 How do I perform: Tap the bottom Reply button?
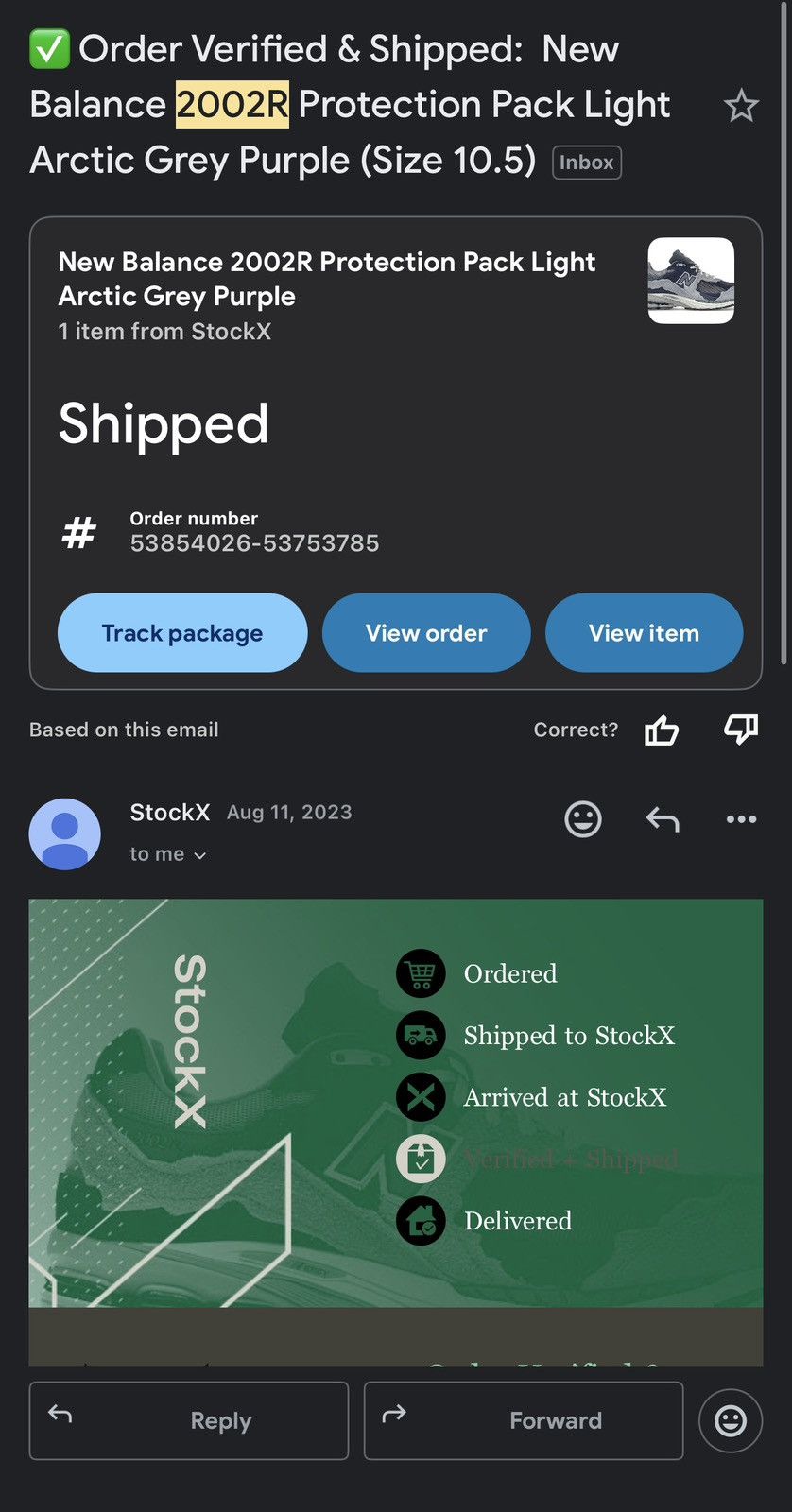189,1420
